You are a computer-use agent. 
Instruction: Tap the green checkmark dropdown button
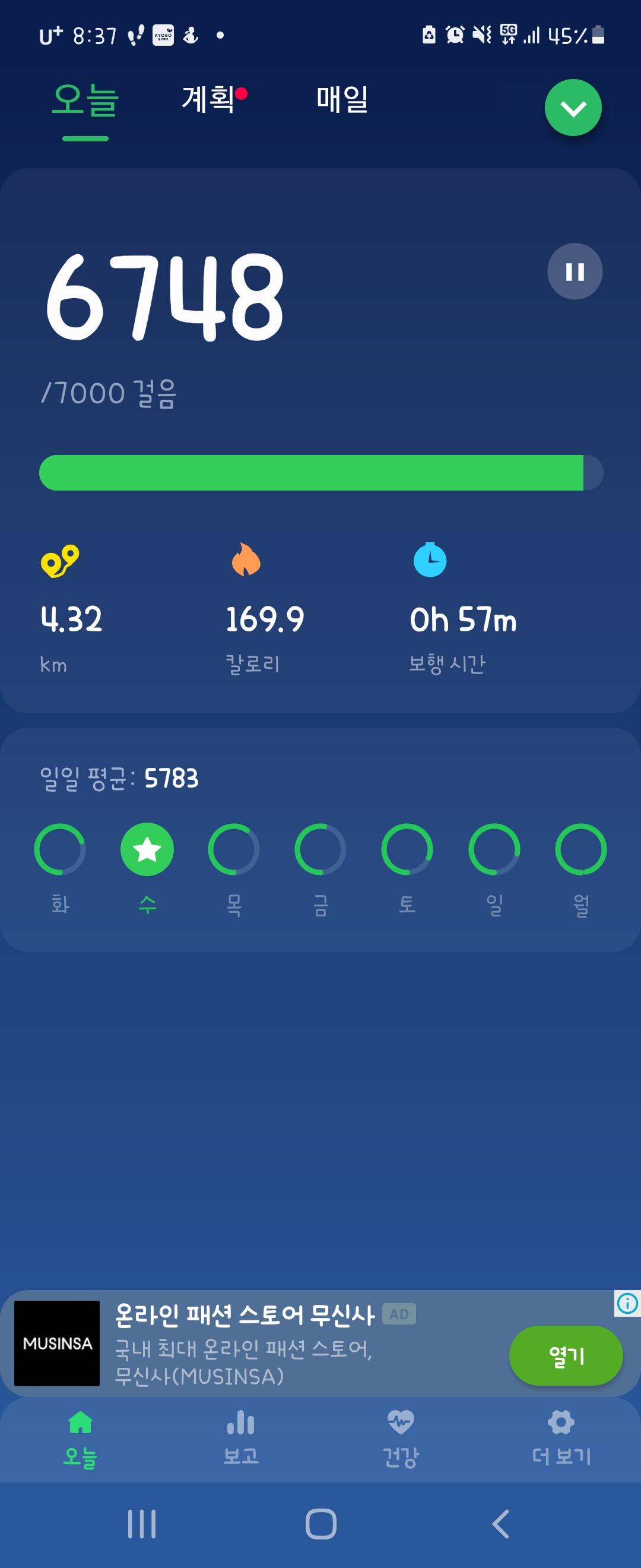[573, 108]
